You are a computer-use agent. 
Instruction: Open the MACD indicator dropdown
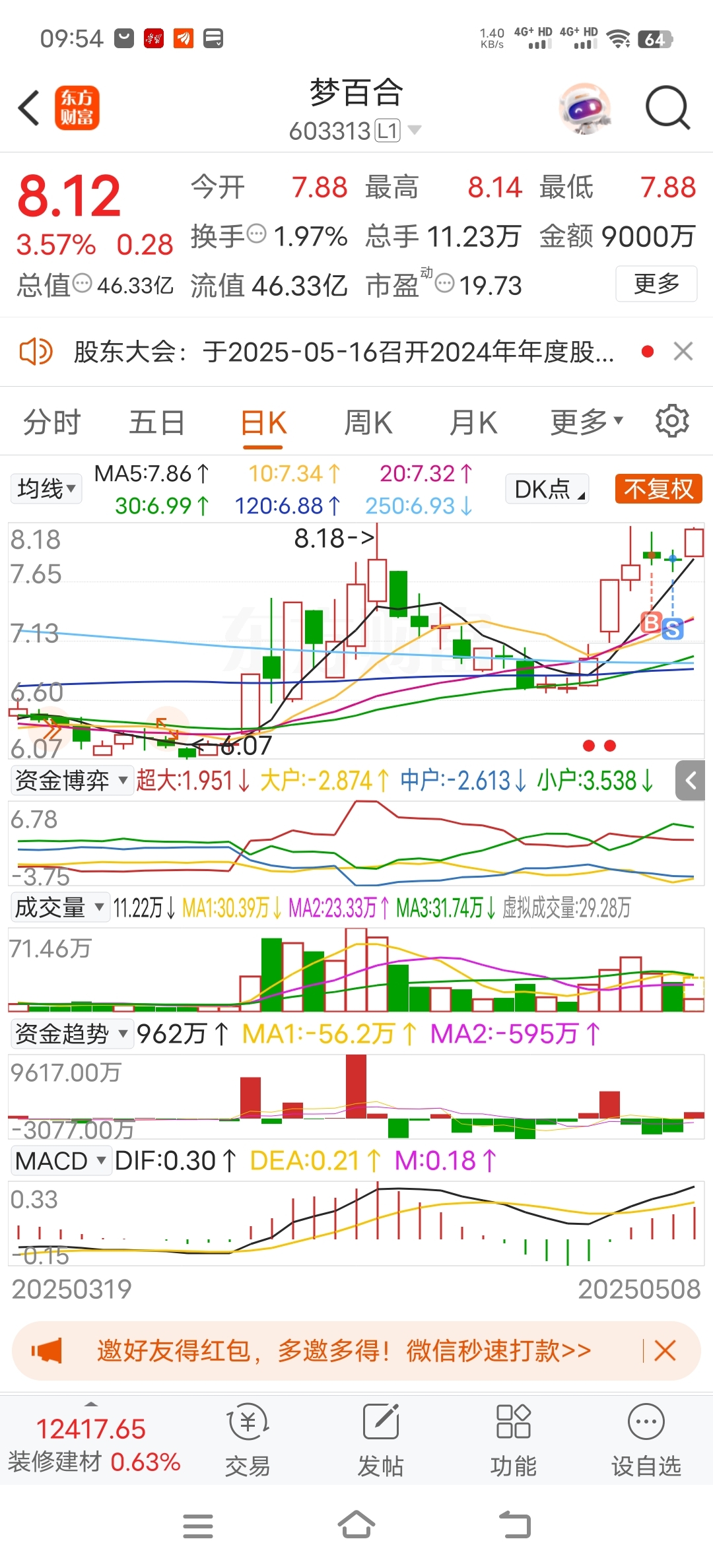pyautogui.click(x=61, y=1160)
